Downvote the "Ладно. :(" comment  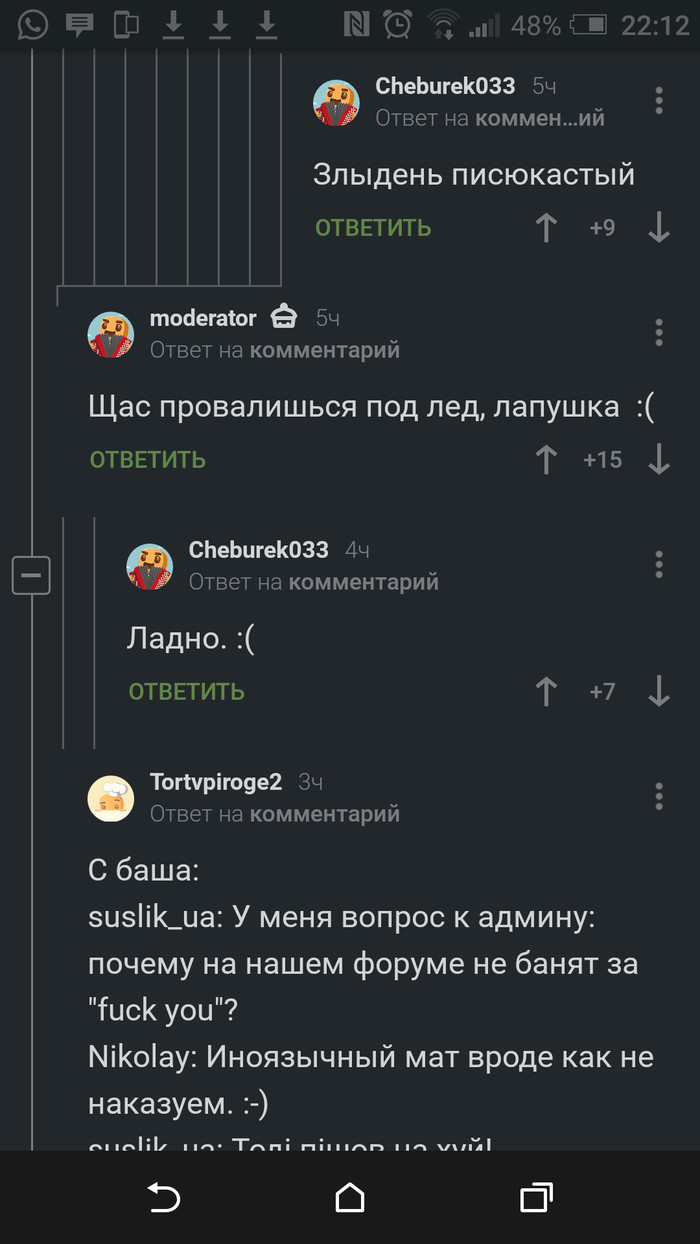coord(658,692)
